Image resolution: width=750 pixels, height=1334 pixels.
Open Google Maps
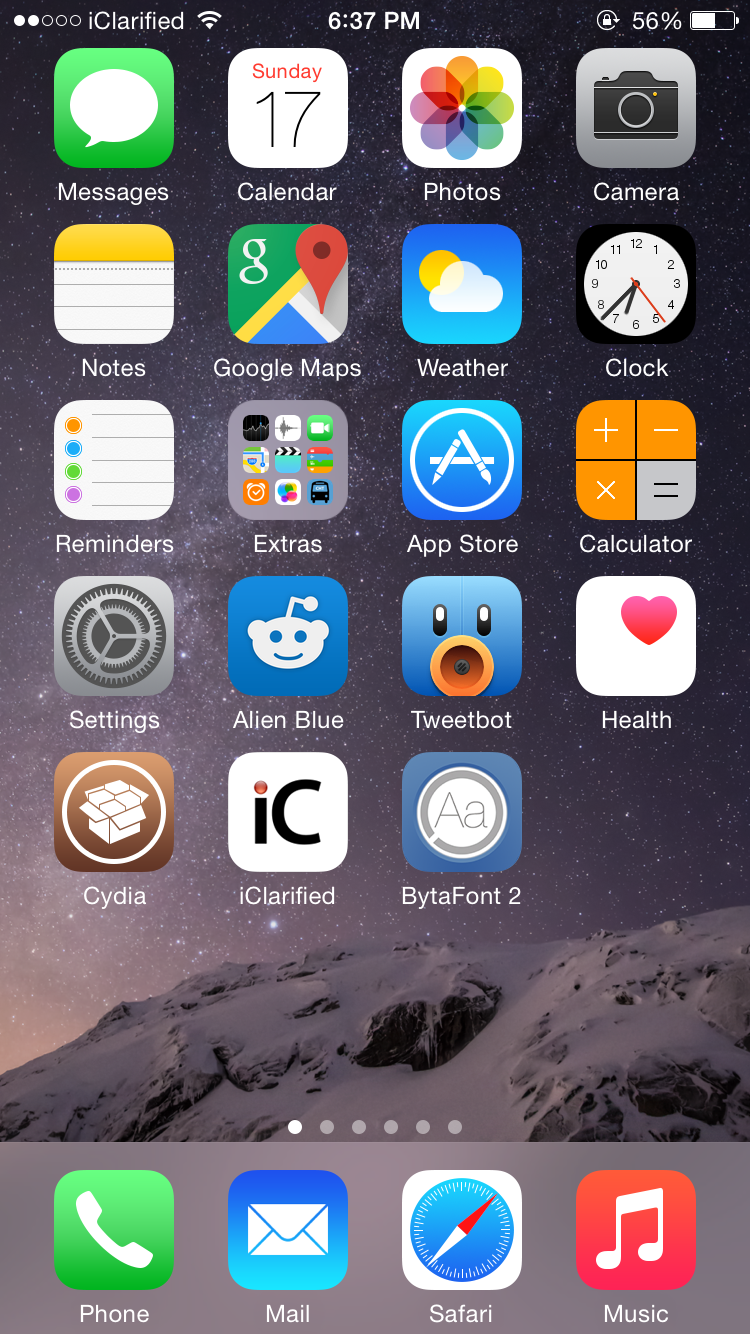click(x=288, y=284)
